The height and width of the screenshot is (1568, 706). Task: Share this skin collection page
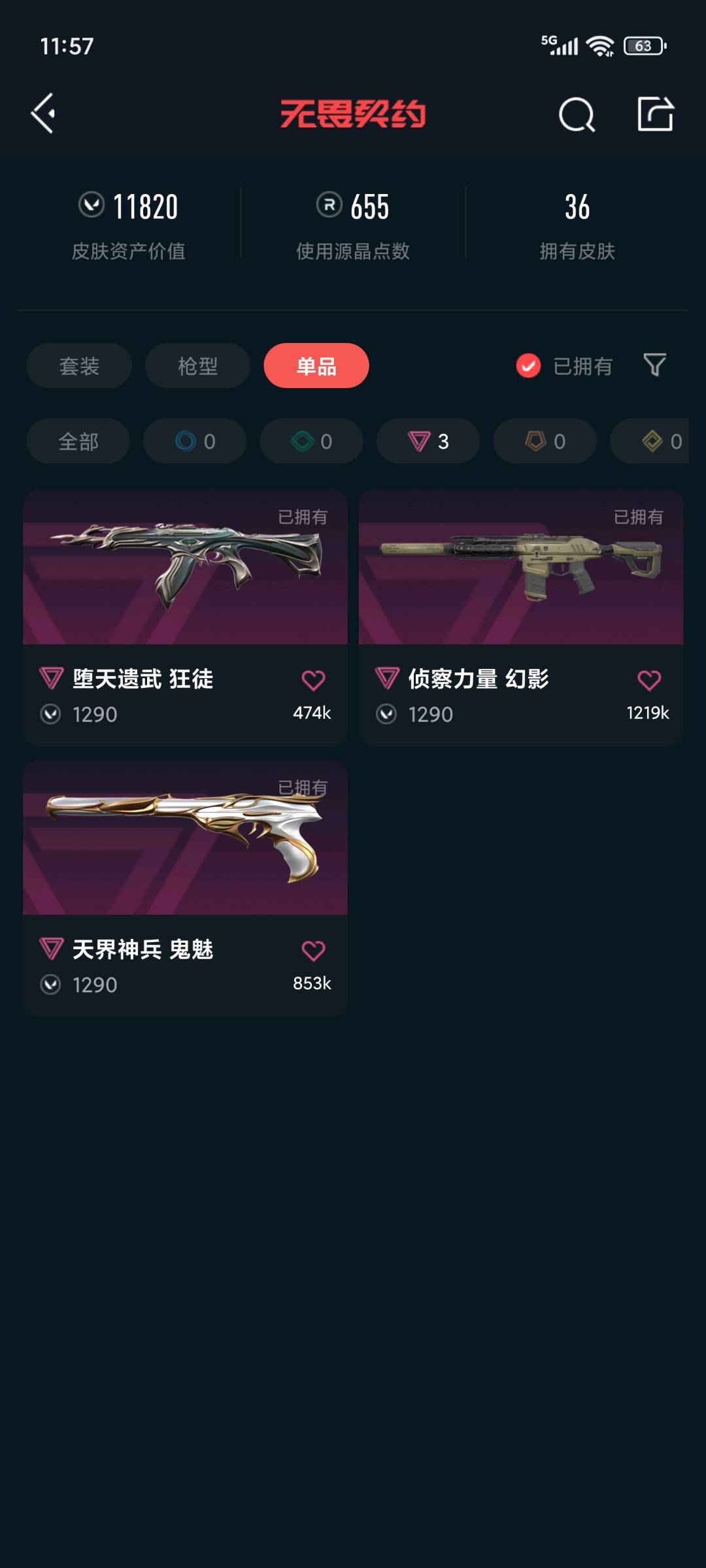(655, 114)
